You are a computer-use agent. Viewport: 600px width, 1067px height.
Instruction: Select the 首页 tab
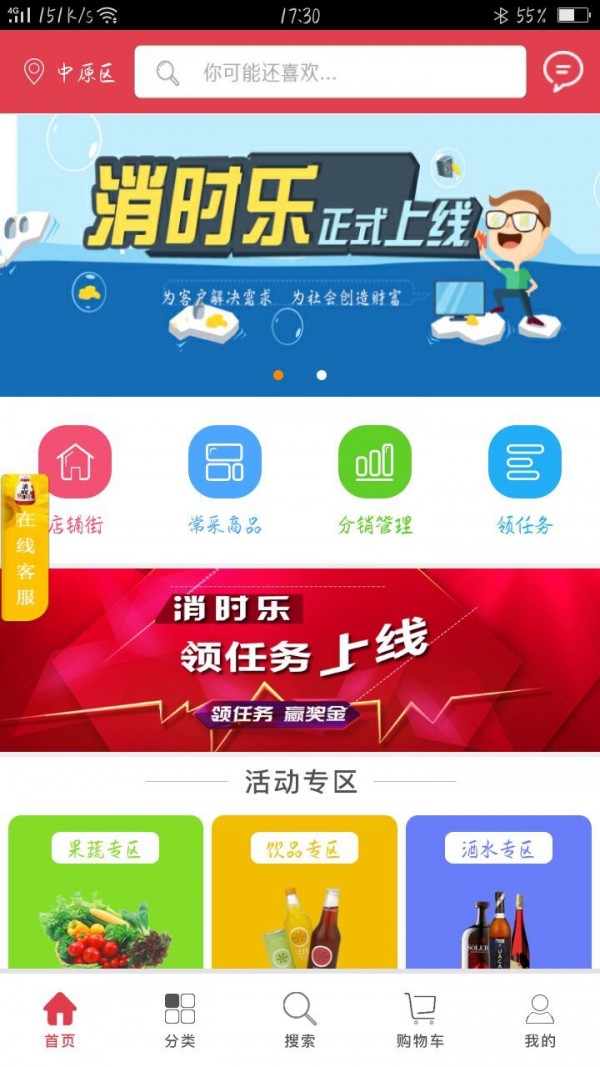[x=60, y=1020]
